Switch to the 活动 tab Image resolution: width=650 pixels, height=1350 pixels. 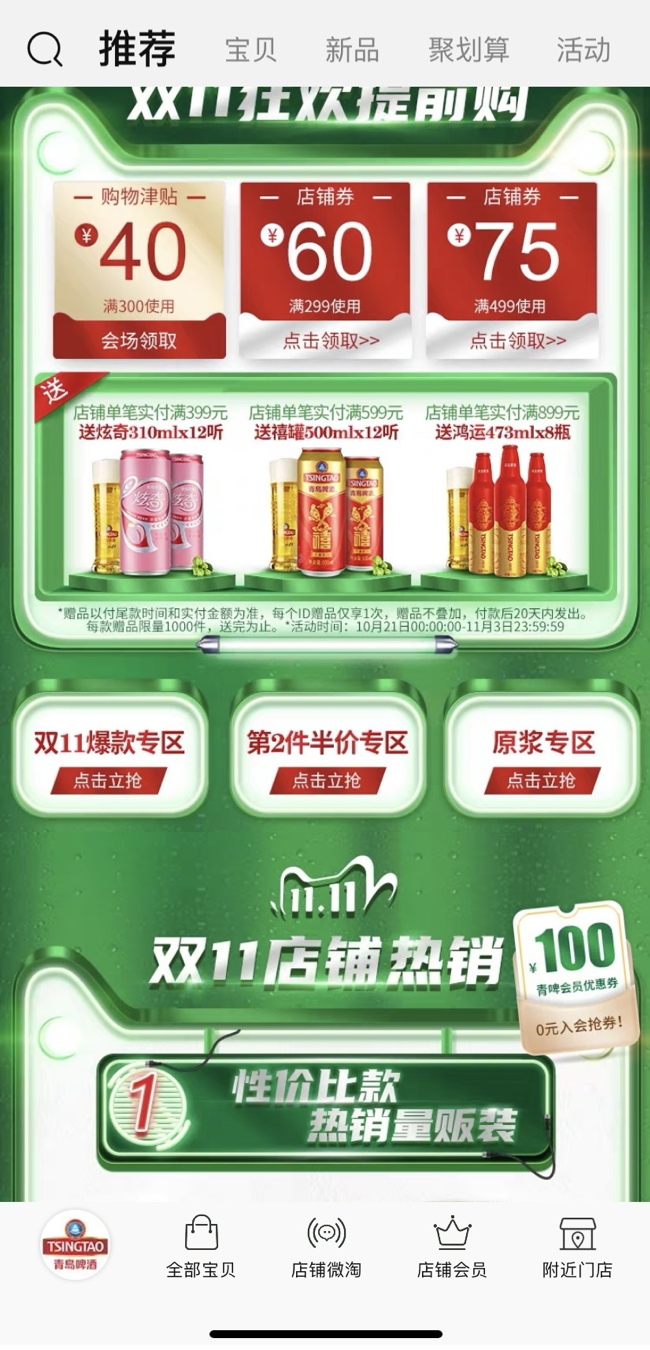pos(583,50)
